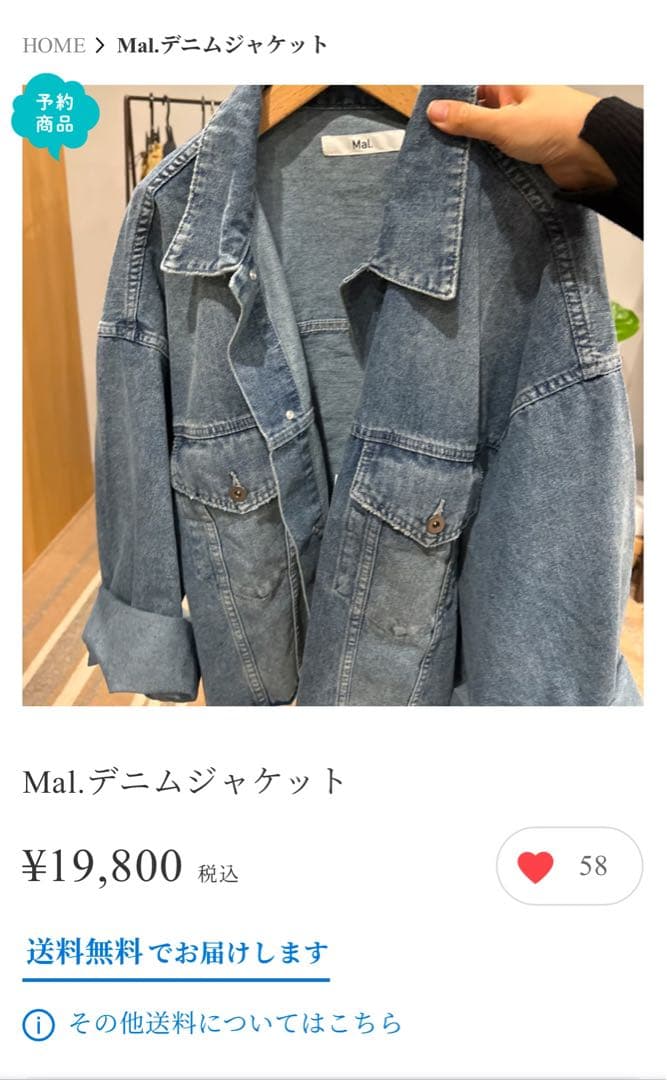The image size is (667, 1080).
Task: Like the Mal. denim jacket with heart
Action: 536,867
